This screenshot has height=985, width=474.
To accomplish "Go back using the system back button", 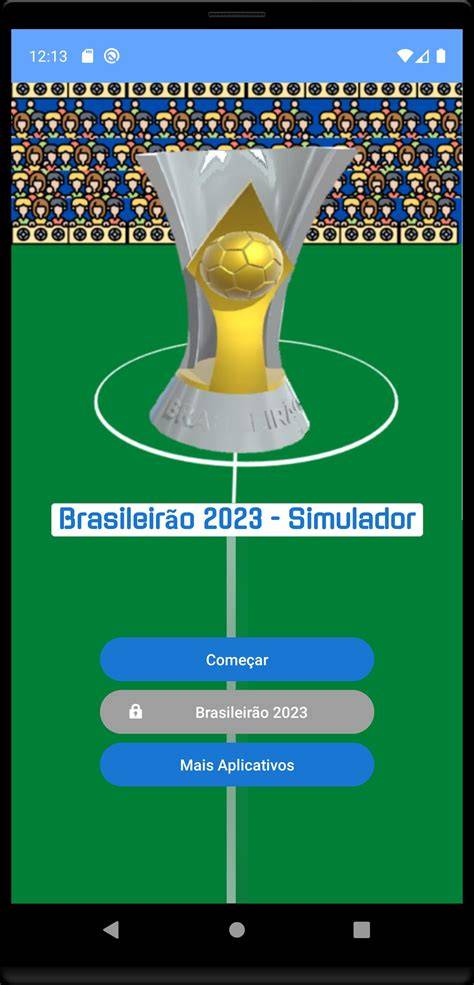I will pyautogui.click(x=111, y=930).
